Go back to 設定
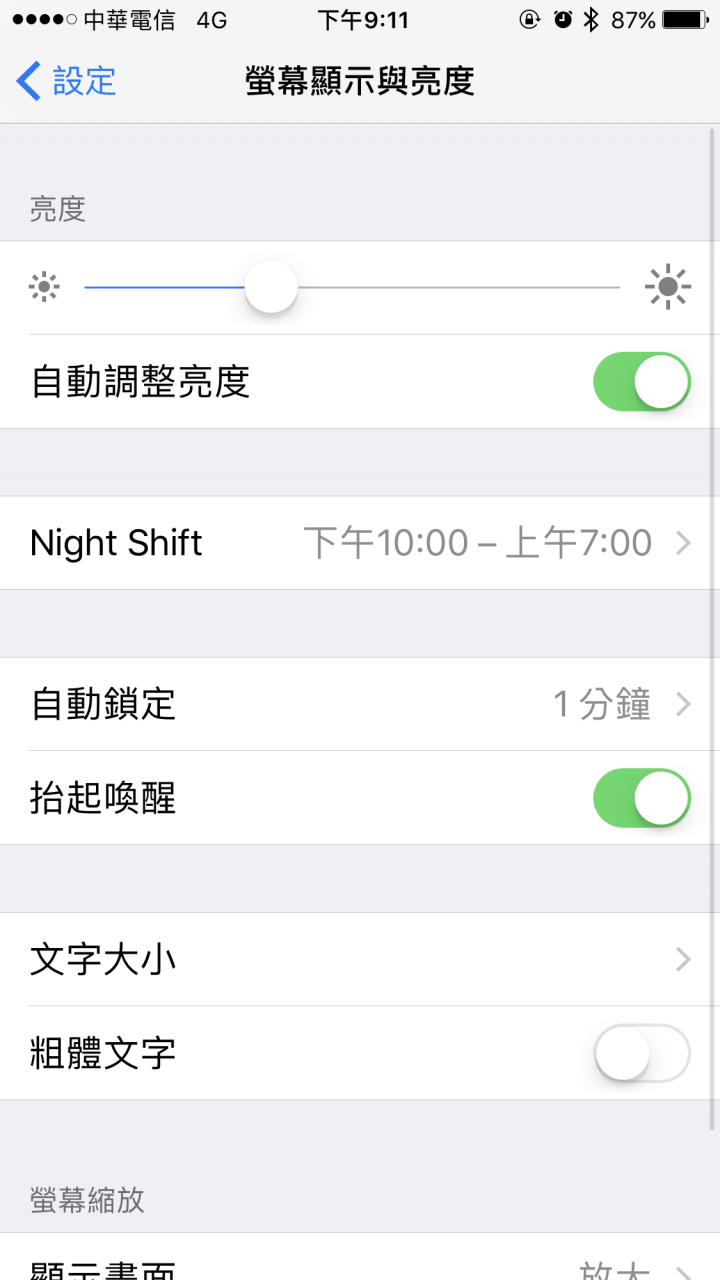This screenshot has width=720, height=1280. (x=66, y=81)
